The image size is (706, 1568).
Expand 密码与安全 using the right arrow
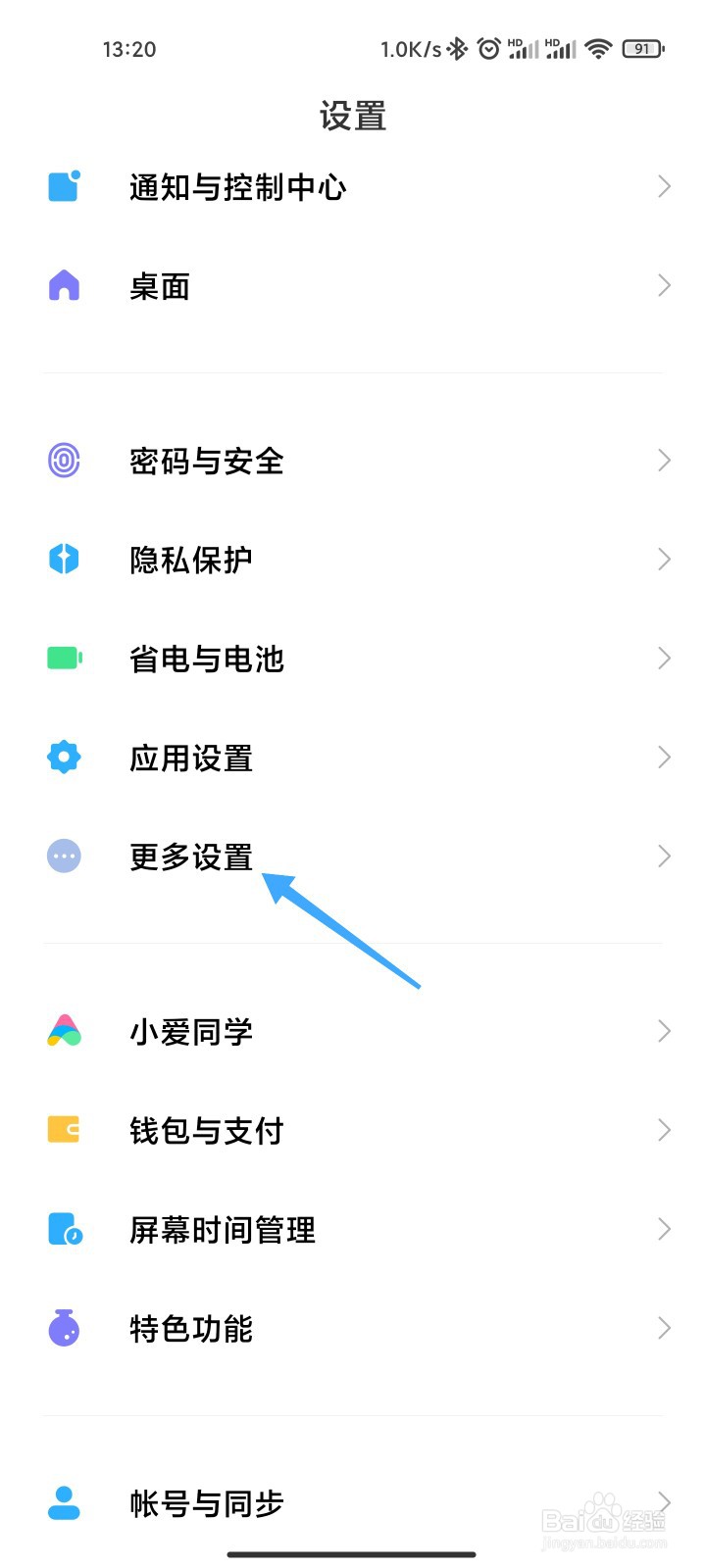(x=664, y=461)
